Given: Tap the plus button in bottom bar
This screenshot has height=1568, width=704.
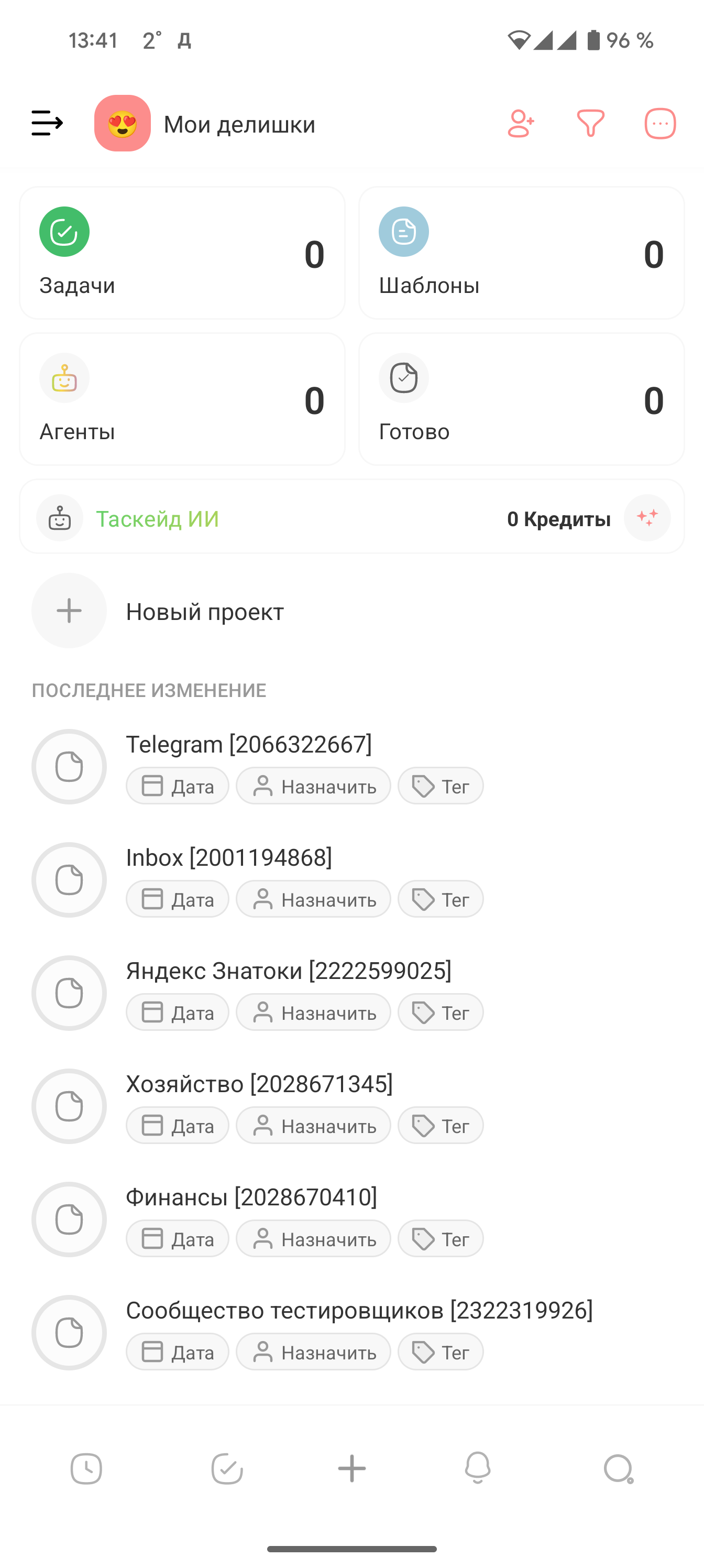Looking at the screenshot, I should (x=351, y=1469).
